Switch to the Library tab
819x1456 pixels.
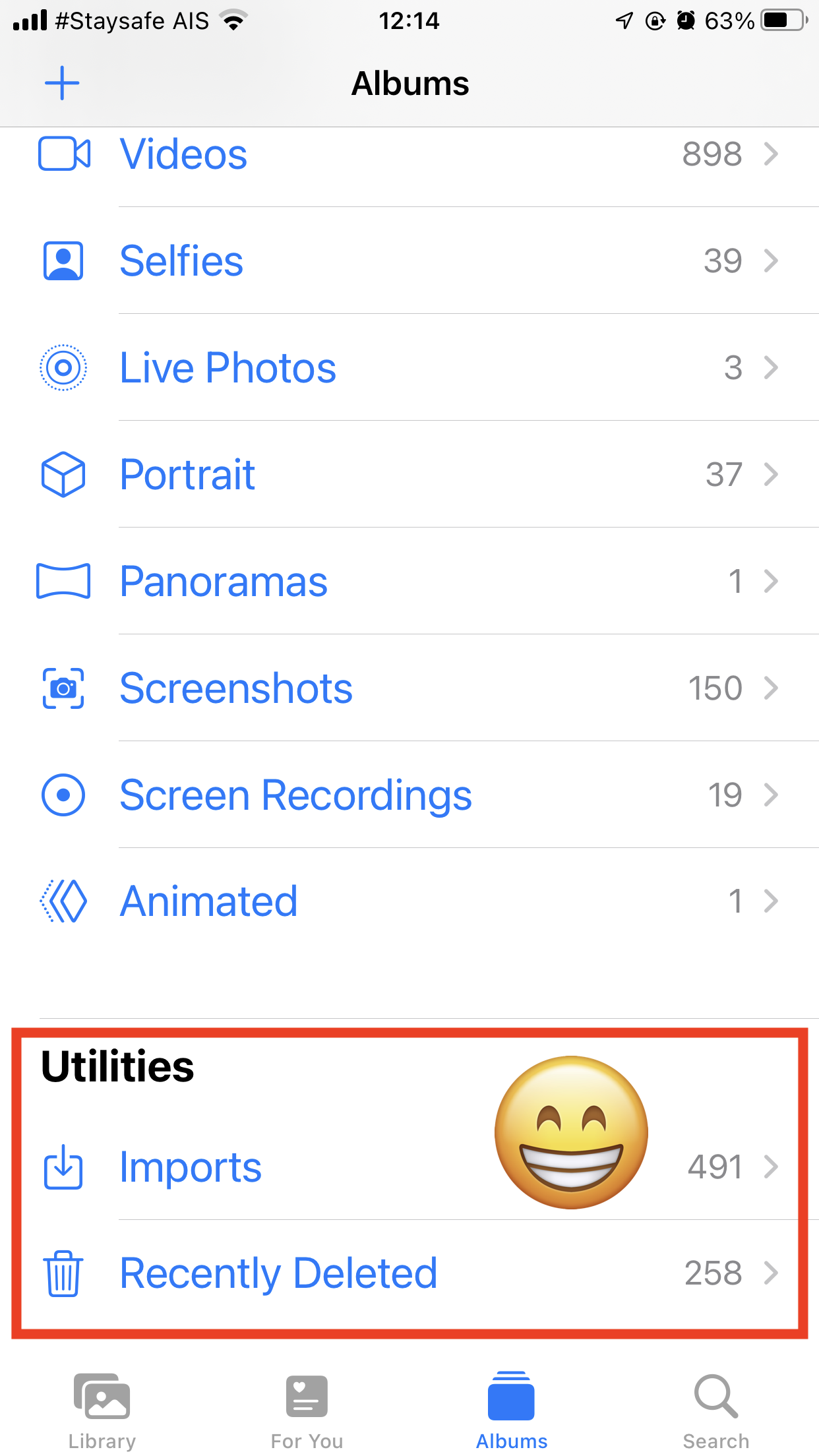point(102,1411)
